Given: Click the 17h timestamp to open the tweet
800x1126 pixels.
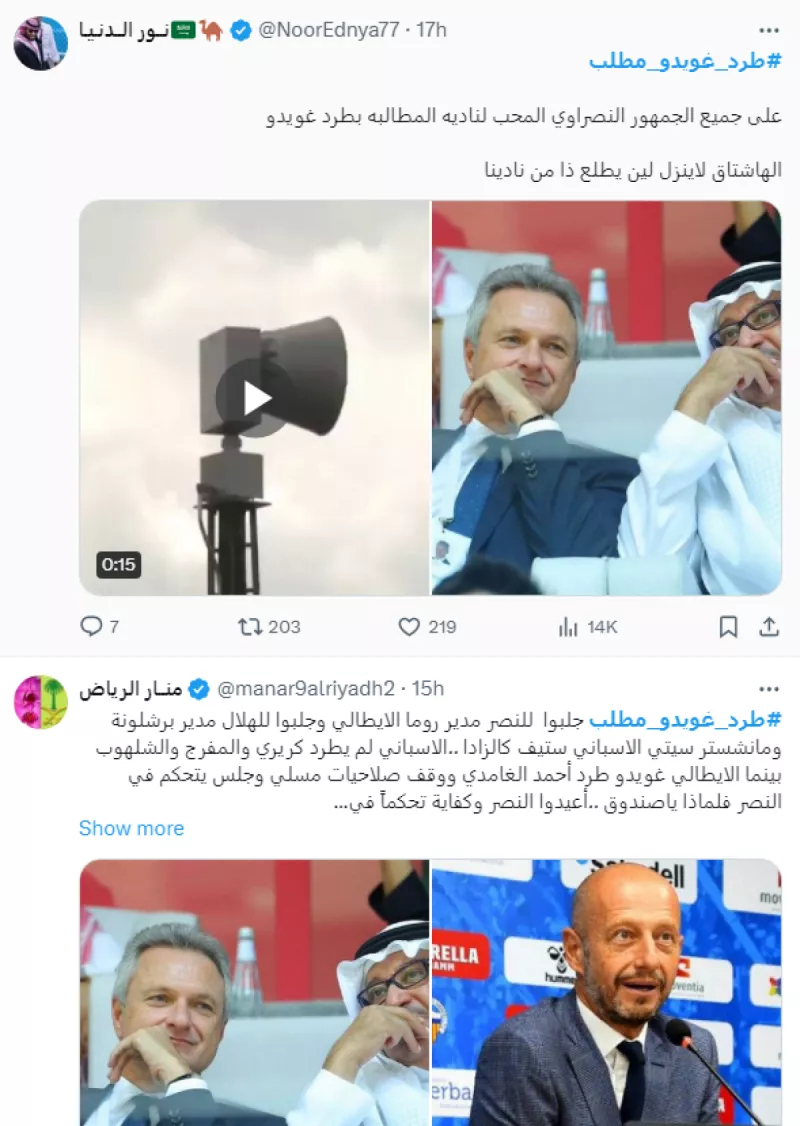Looking at the screenshot, I should click(430, 31).
